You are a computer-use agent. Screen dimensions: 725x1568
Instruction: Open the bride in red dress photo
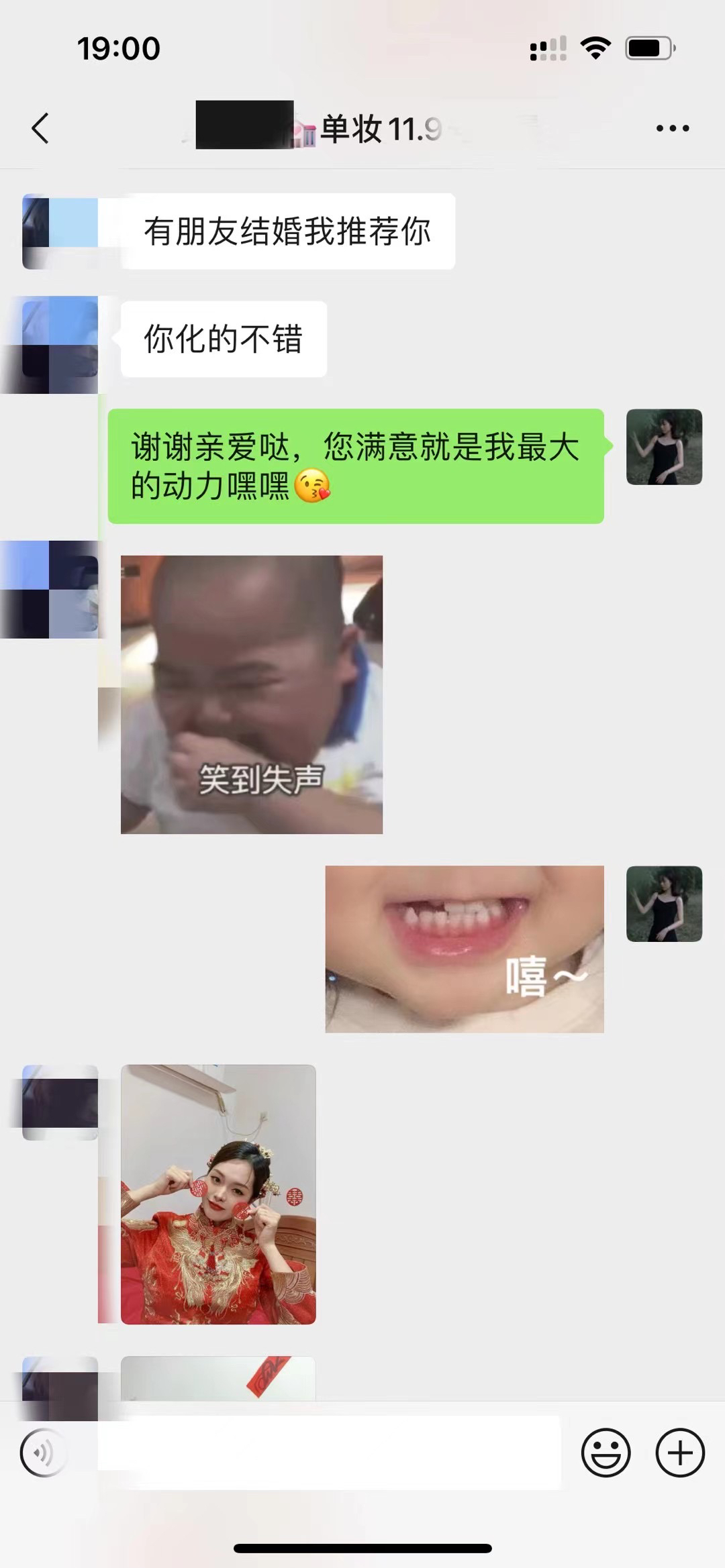tap(218, 1194)
